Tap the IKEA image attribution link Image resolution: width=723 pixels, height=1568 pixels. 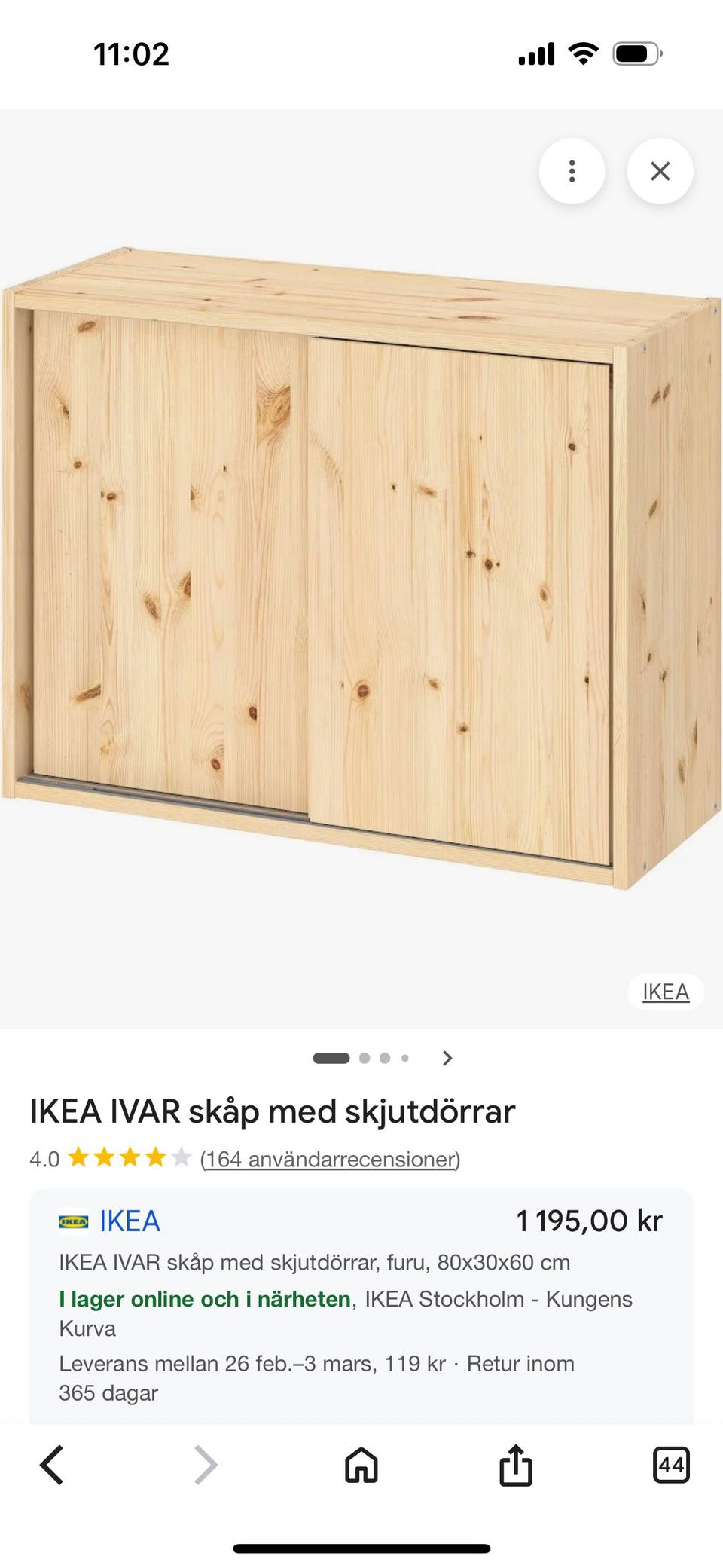[x=665, y=992]
